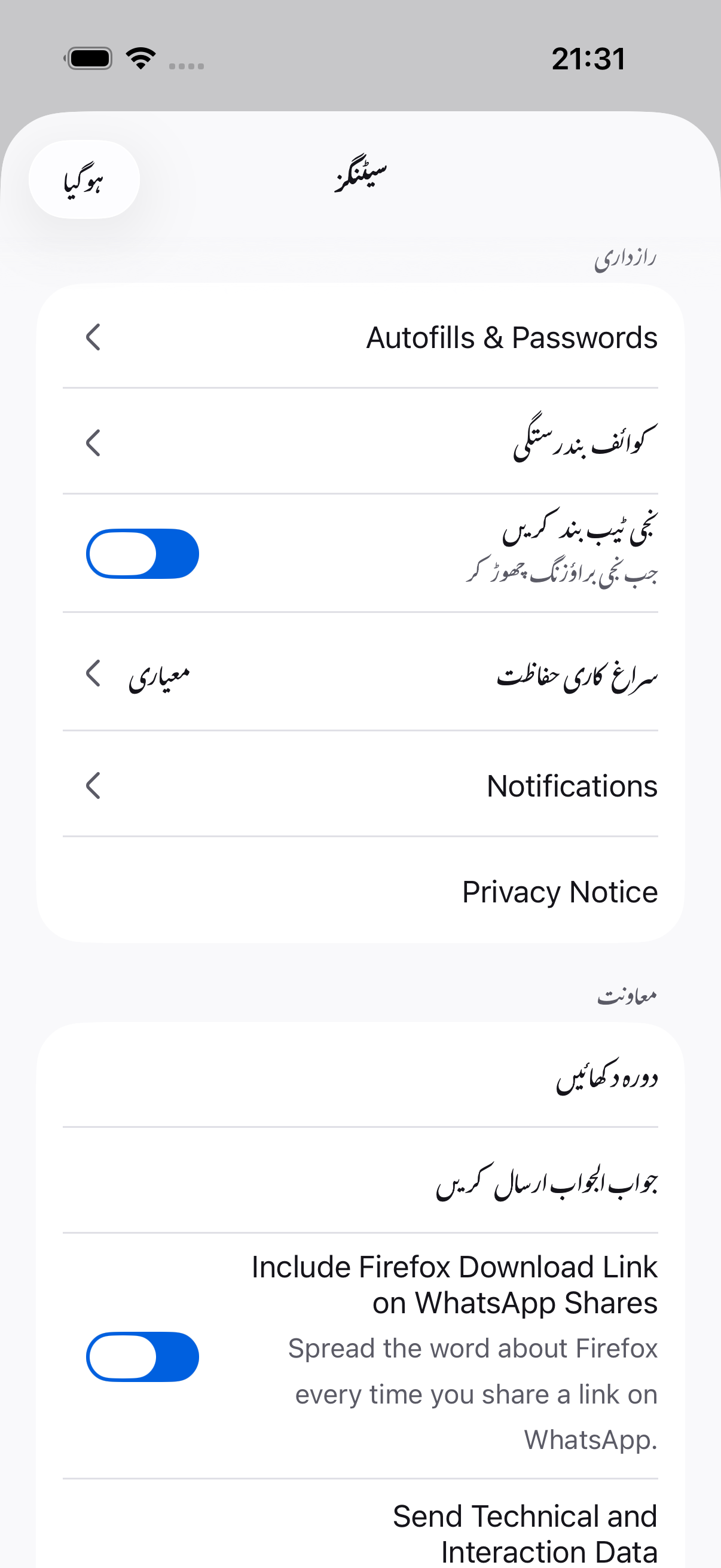Toggle Include Firefox Download Link on WhatsApp Shares
Image resolution: width=721 pixels, height=1568 pixels.
[x=142, y=1357]
